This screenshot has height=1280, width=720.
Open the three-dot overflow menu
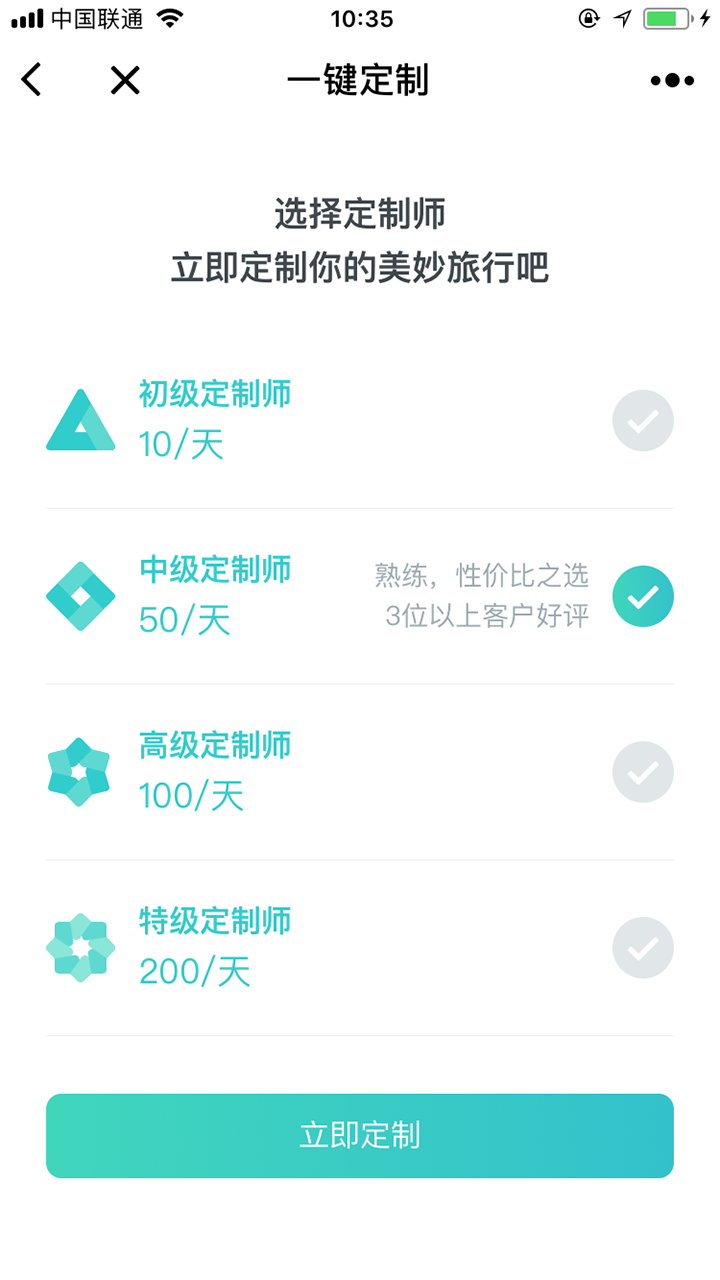(x=672, y=81)
